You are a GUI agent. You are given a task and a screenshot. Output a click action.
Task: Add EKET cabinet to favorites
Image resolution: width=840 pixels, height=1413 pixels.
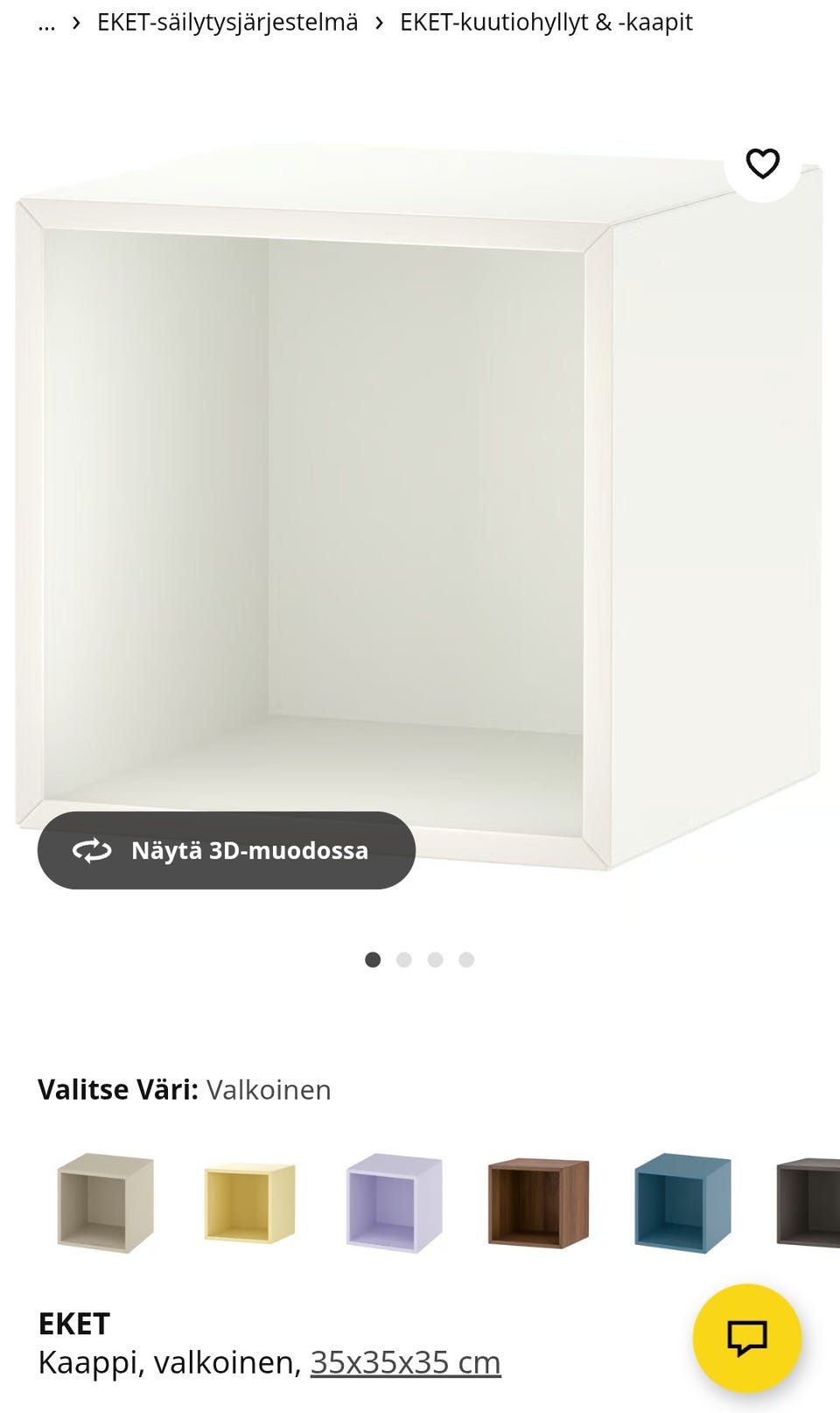tap(762, 164)
